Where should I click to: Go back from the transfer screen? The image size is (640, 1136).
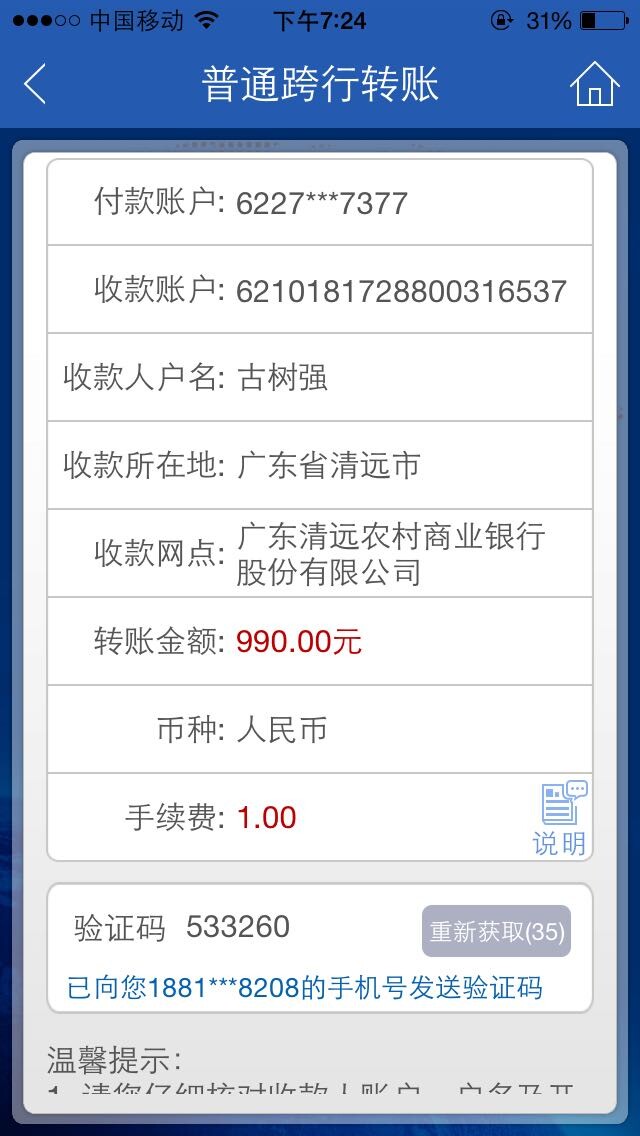pyautogui.click(x=35, y=84)
